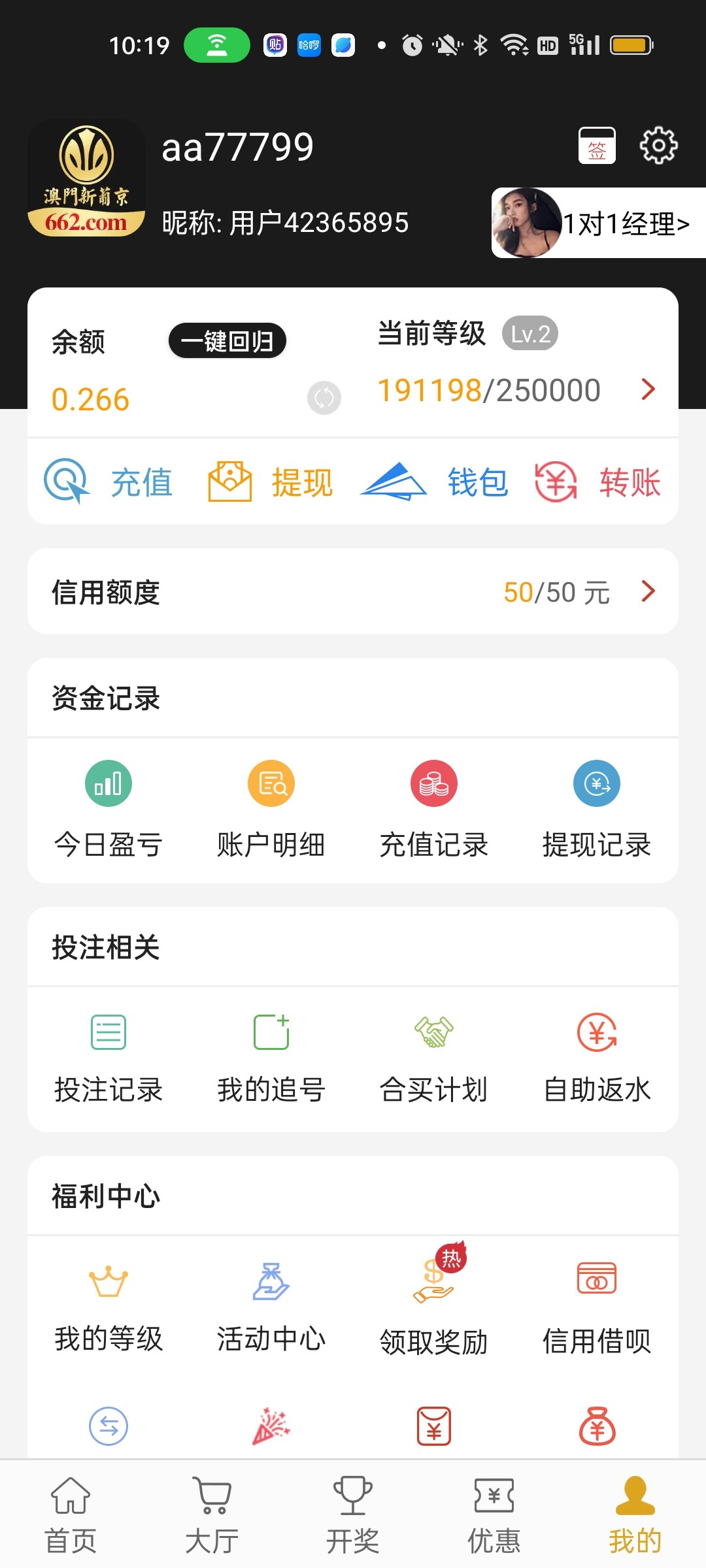Tap the 签 sign-in check icon

tap(598, 145)
